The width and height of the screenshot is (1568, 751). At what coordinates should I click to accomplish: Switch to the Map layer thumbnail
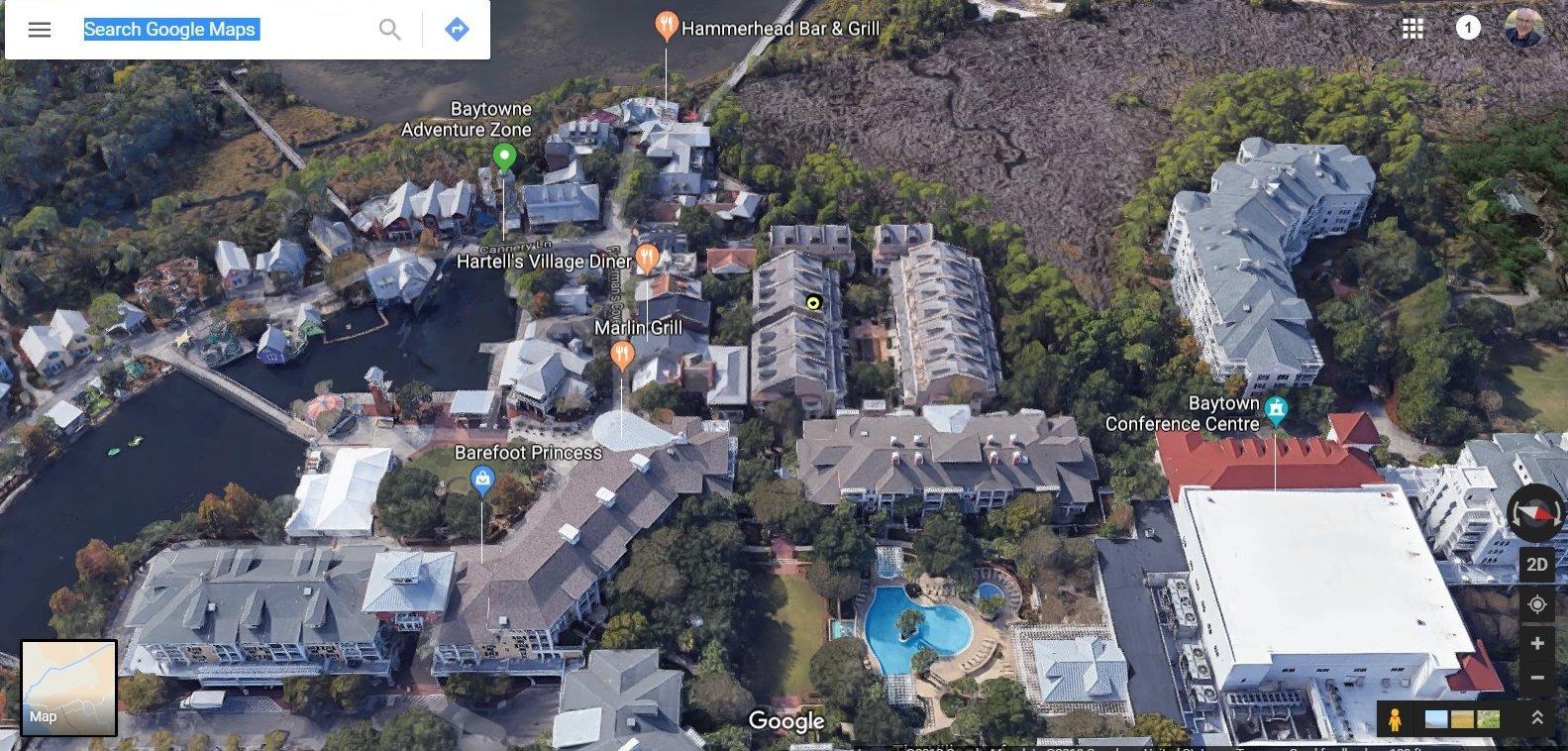(69, 688)
